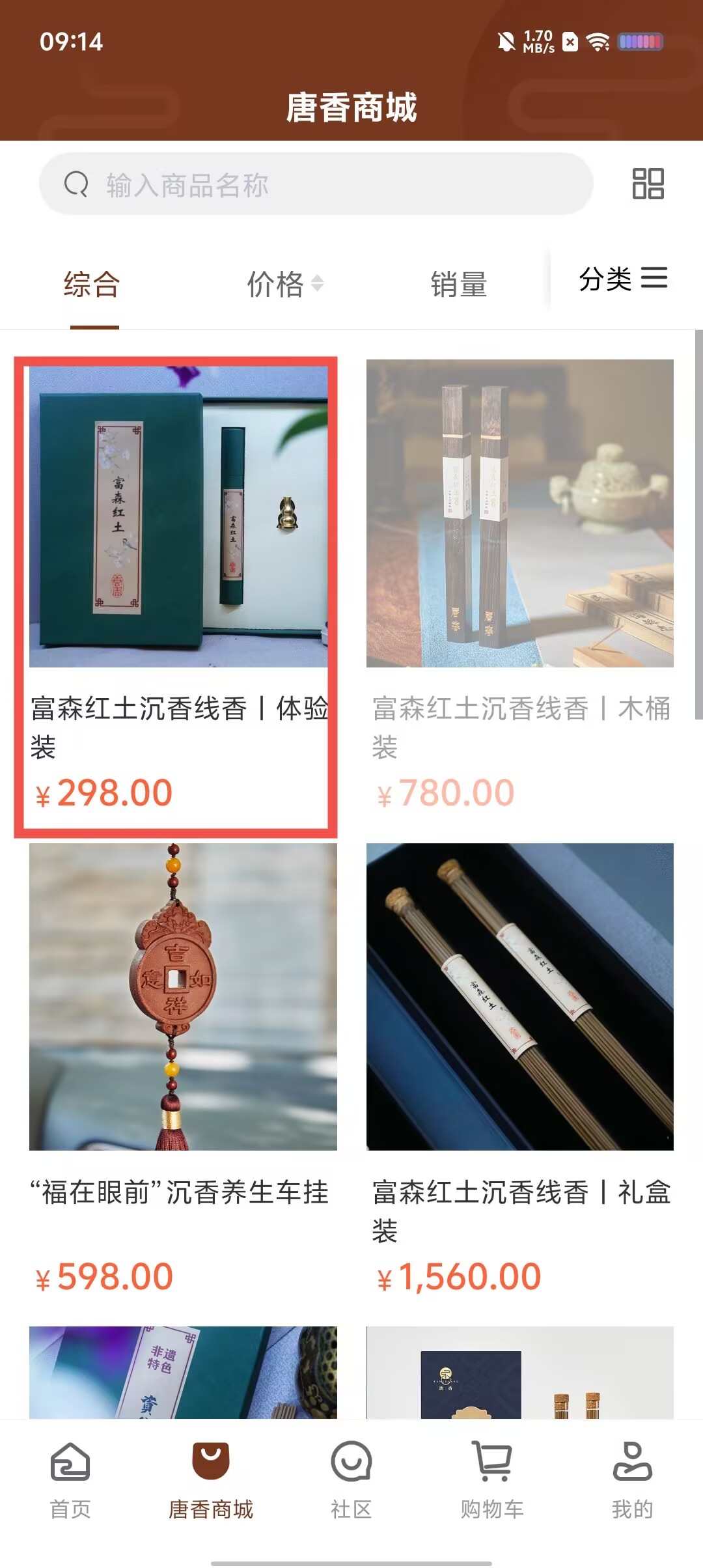703x1568 pixels.
Task: Go to the 我的 profile tab
Action: 632,1479
